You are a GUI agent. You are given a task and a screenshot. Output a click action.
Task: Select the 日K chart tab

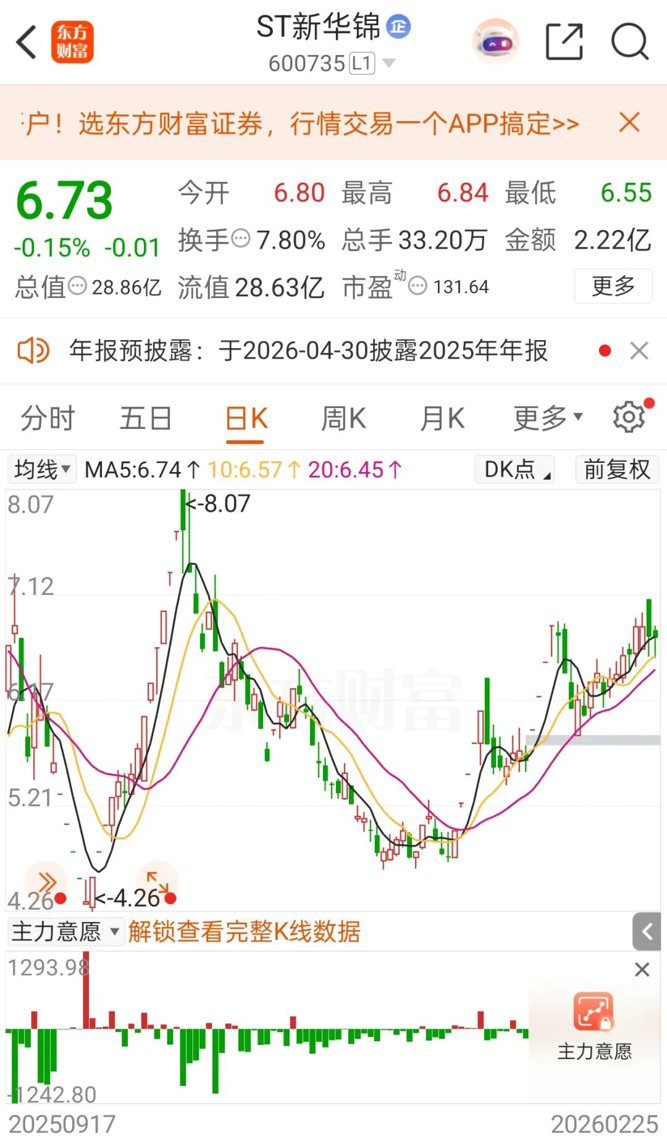pos(245,418)
